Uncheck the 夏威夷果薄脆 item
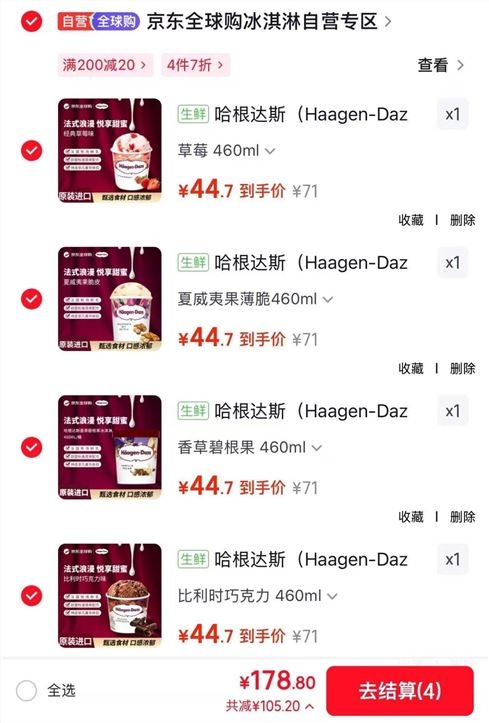489x723 pixels. point(31,299)
